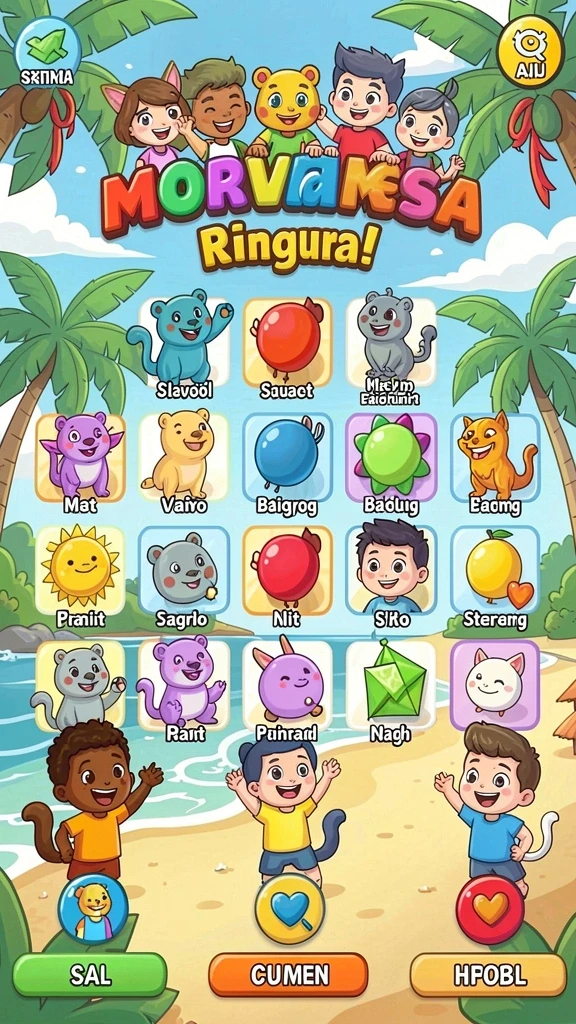The width and height of the screenshot is (576, 1024).
Task: Tap the blue heart button above CUMEN
Action: (289, 908)
